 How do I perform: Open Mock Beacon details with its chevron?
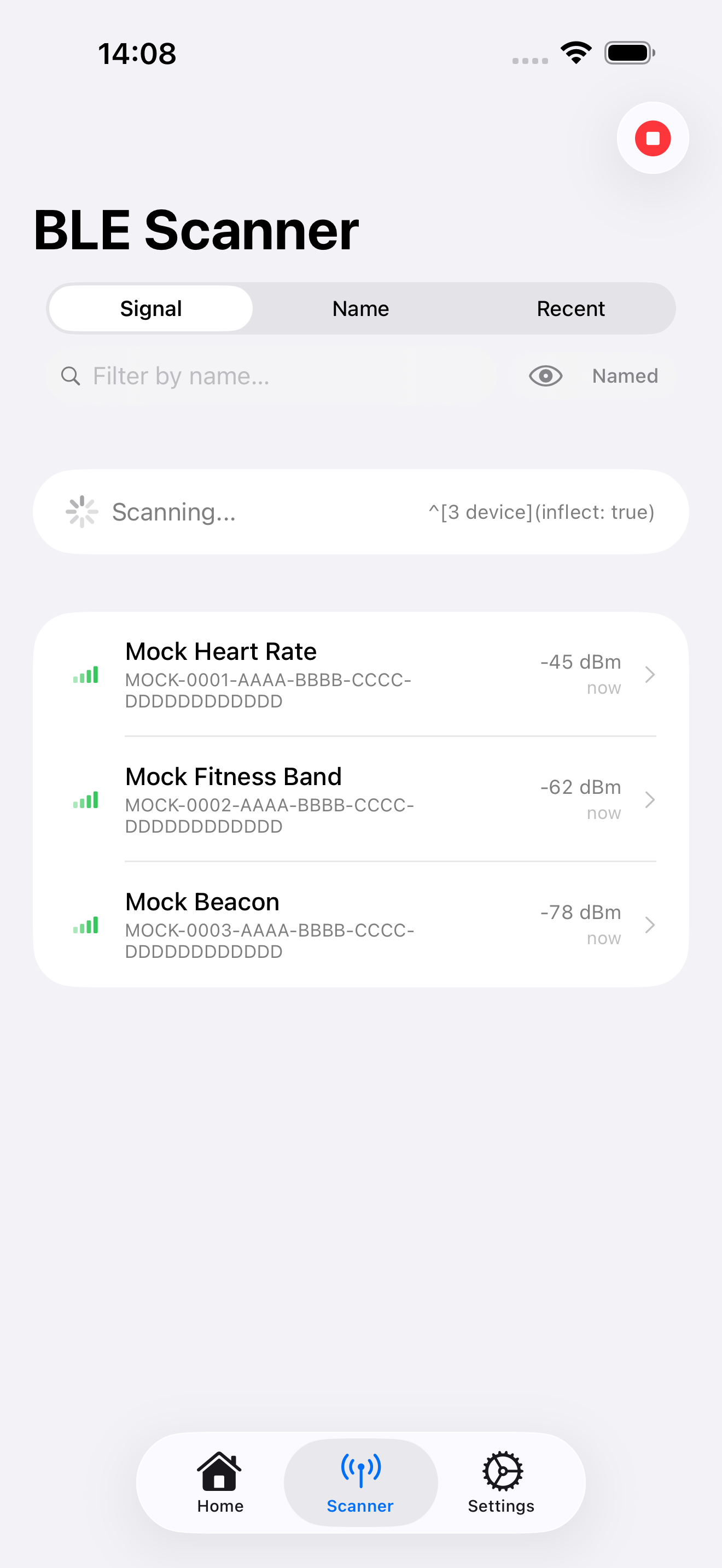point(650,925)
